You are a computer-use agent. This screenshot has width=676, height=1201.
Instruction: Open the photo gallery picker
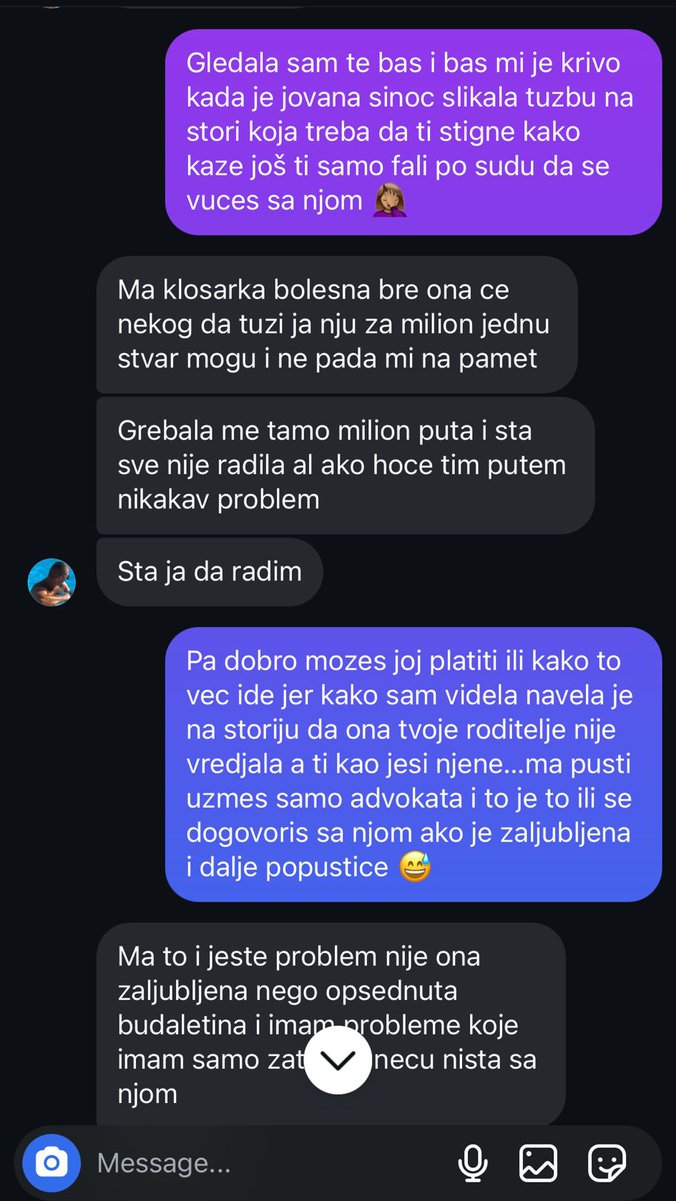pyautogui.click(x=538, y=1163)
